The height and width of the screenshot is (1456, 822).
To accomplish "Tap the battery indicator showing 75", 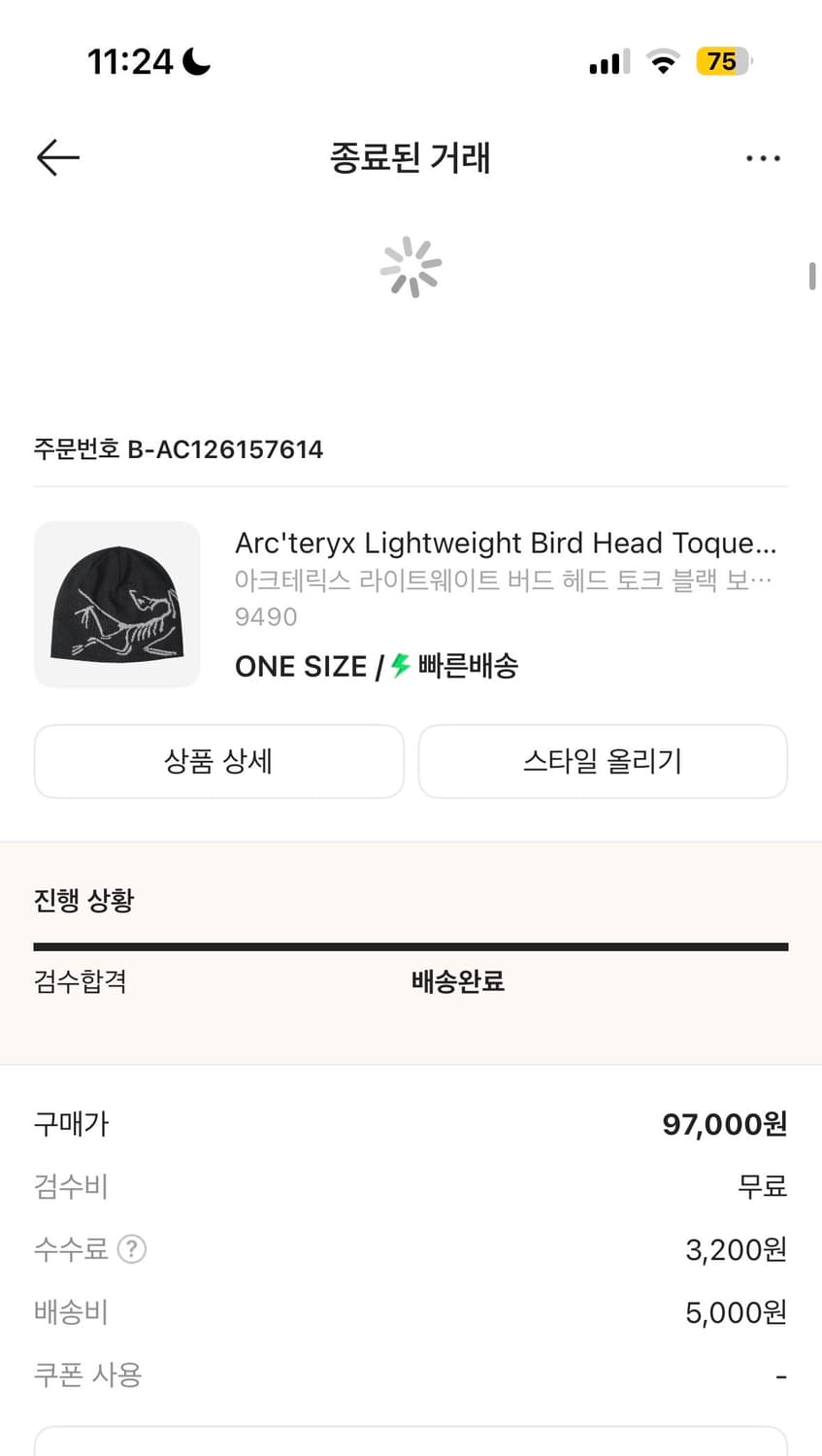I will pos(722,60).
